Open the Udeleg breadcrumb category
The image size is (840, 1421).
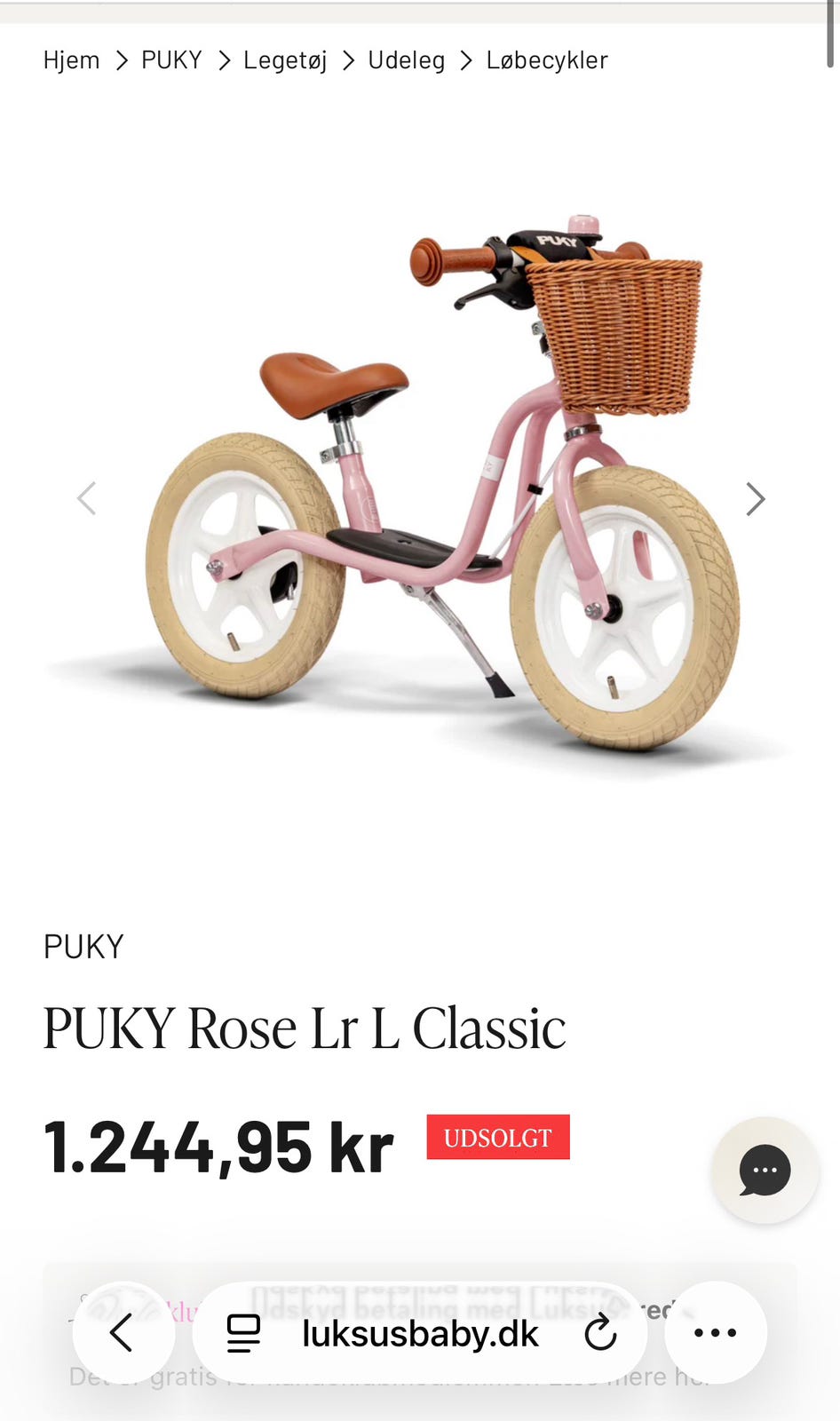coord(406,60)
